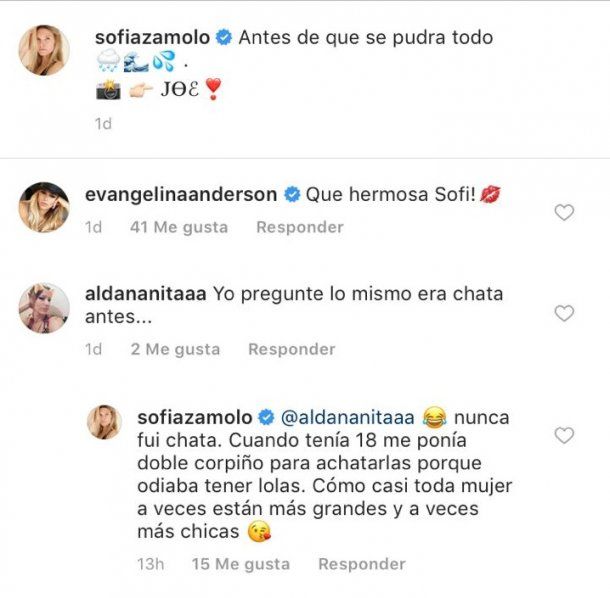Tap Responder under sofiazamolo's reply
610x598 pixels.
click(x=361, y=564)
